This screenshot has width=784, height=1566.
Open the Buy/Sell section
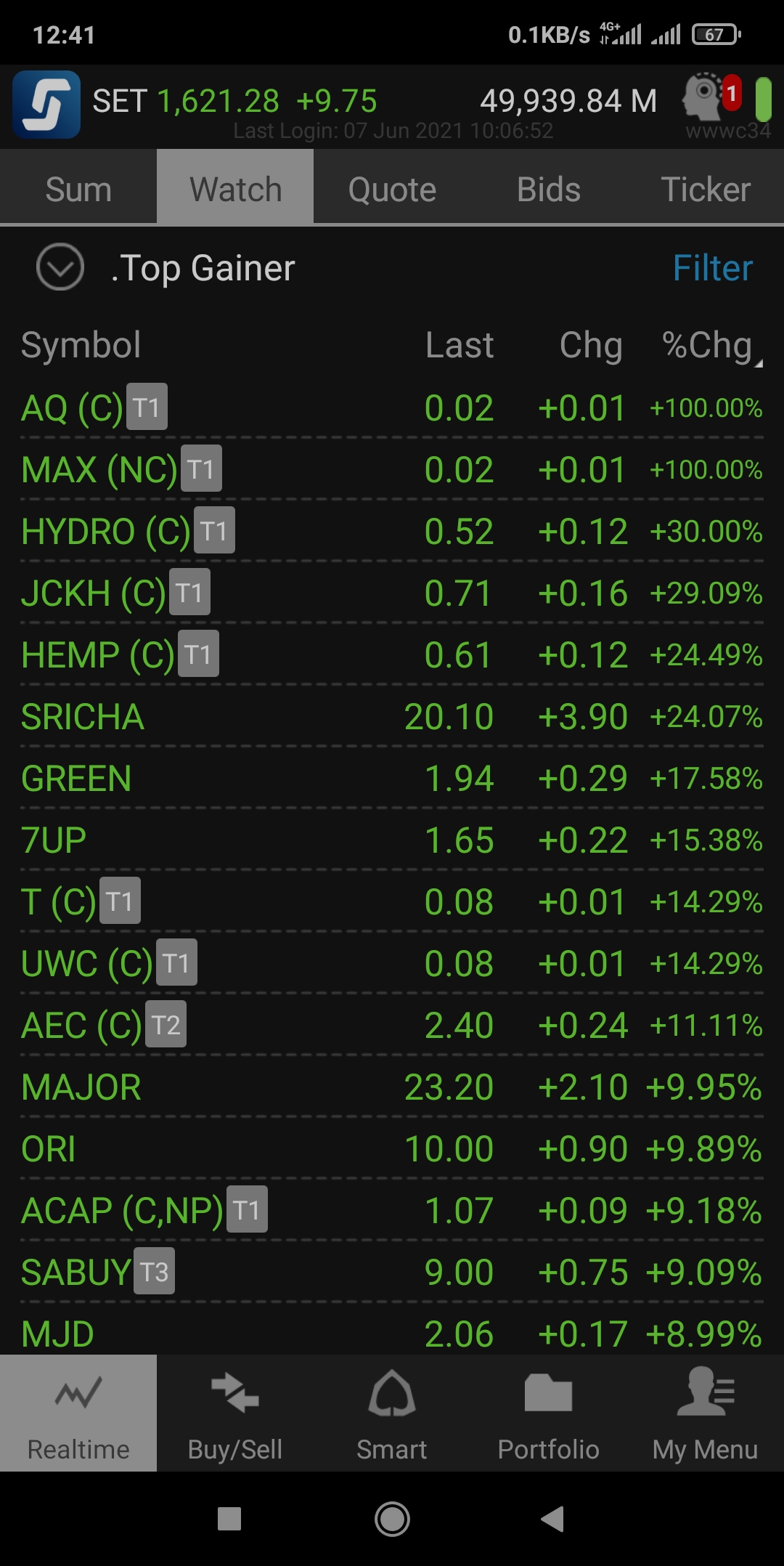[x=235, y=1413]
